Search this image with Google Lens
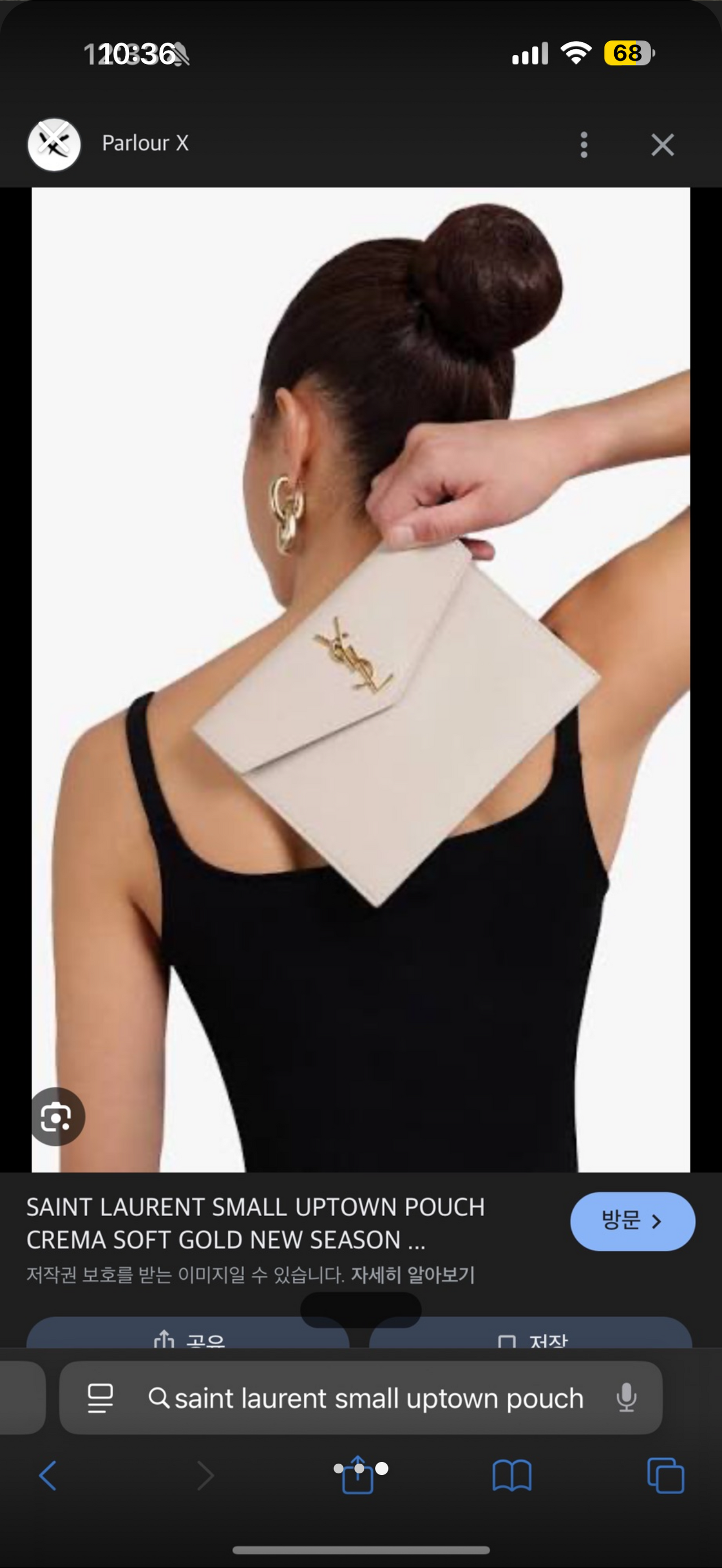The image size is (722, 1568). (56, 1116)
